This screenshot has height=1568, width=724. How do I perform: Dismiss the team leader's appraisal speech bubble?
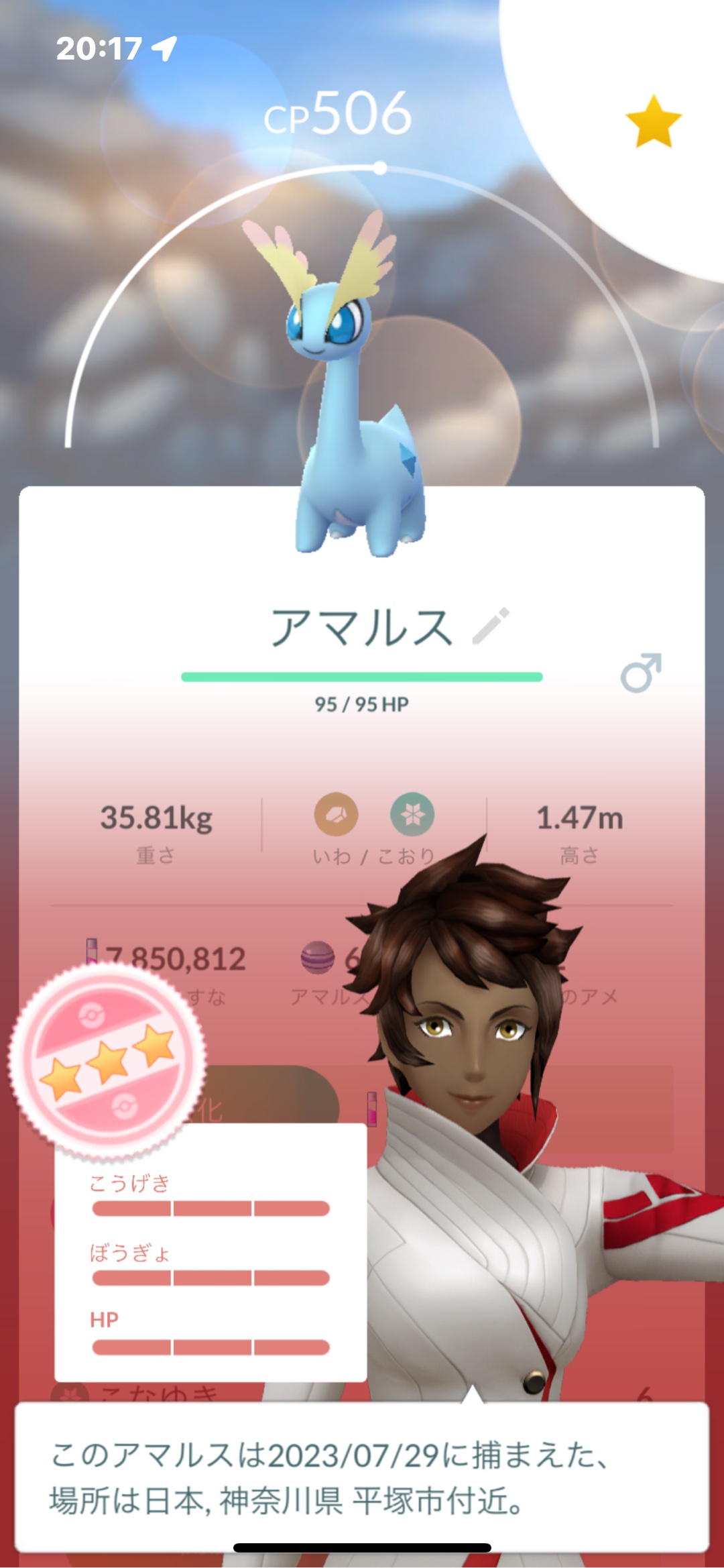362,1477
